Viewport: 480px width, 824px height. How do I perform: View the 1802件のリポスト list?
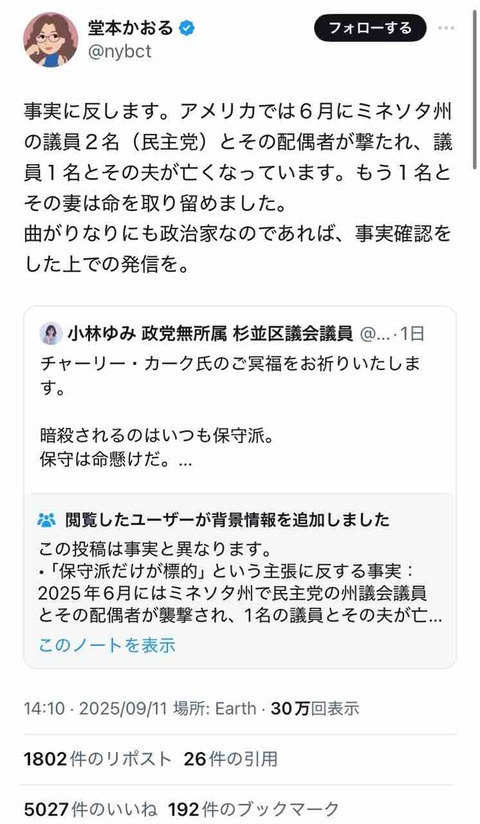coord(98,759)
